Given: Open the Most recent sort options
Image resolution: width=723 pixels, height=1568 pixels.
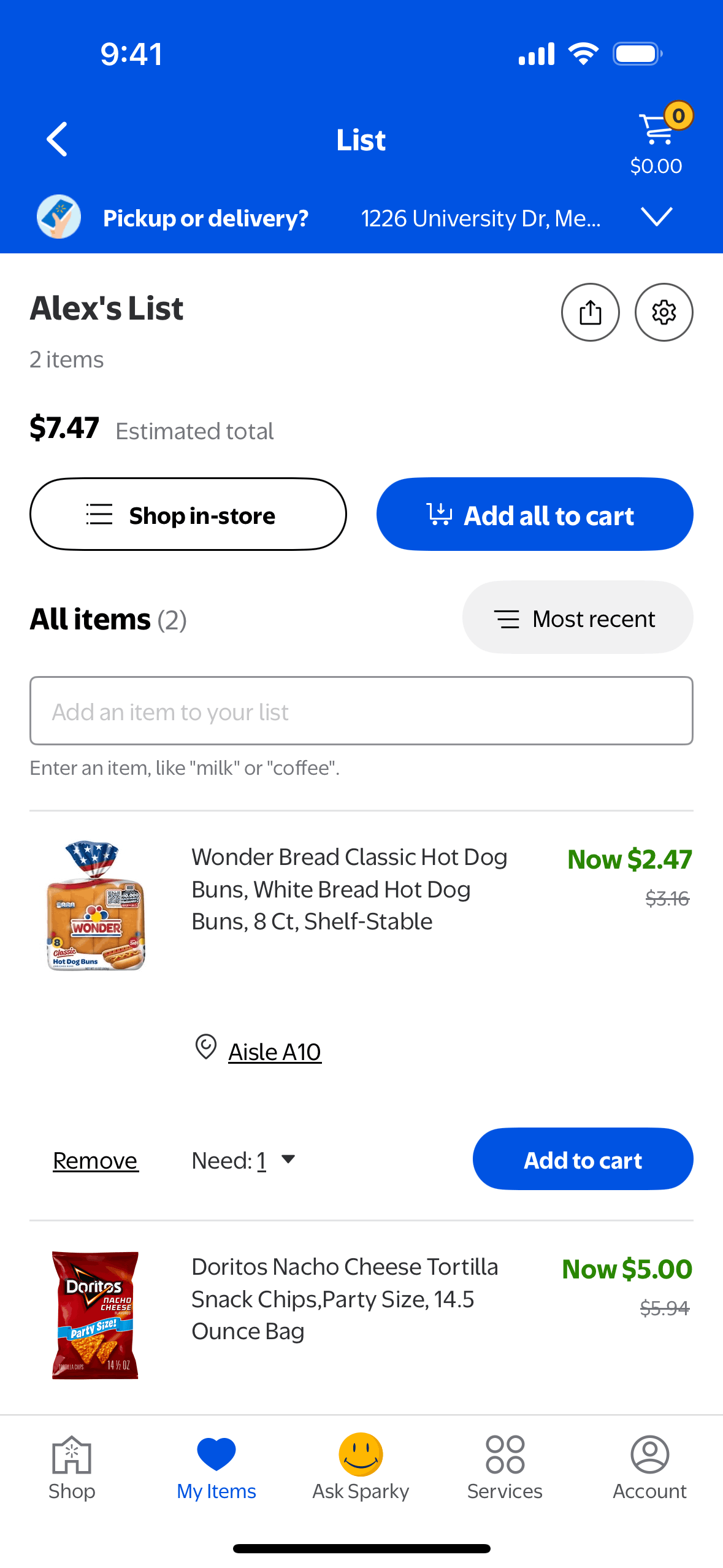Looking at the screenshot, I should point(577,618).
